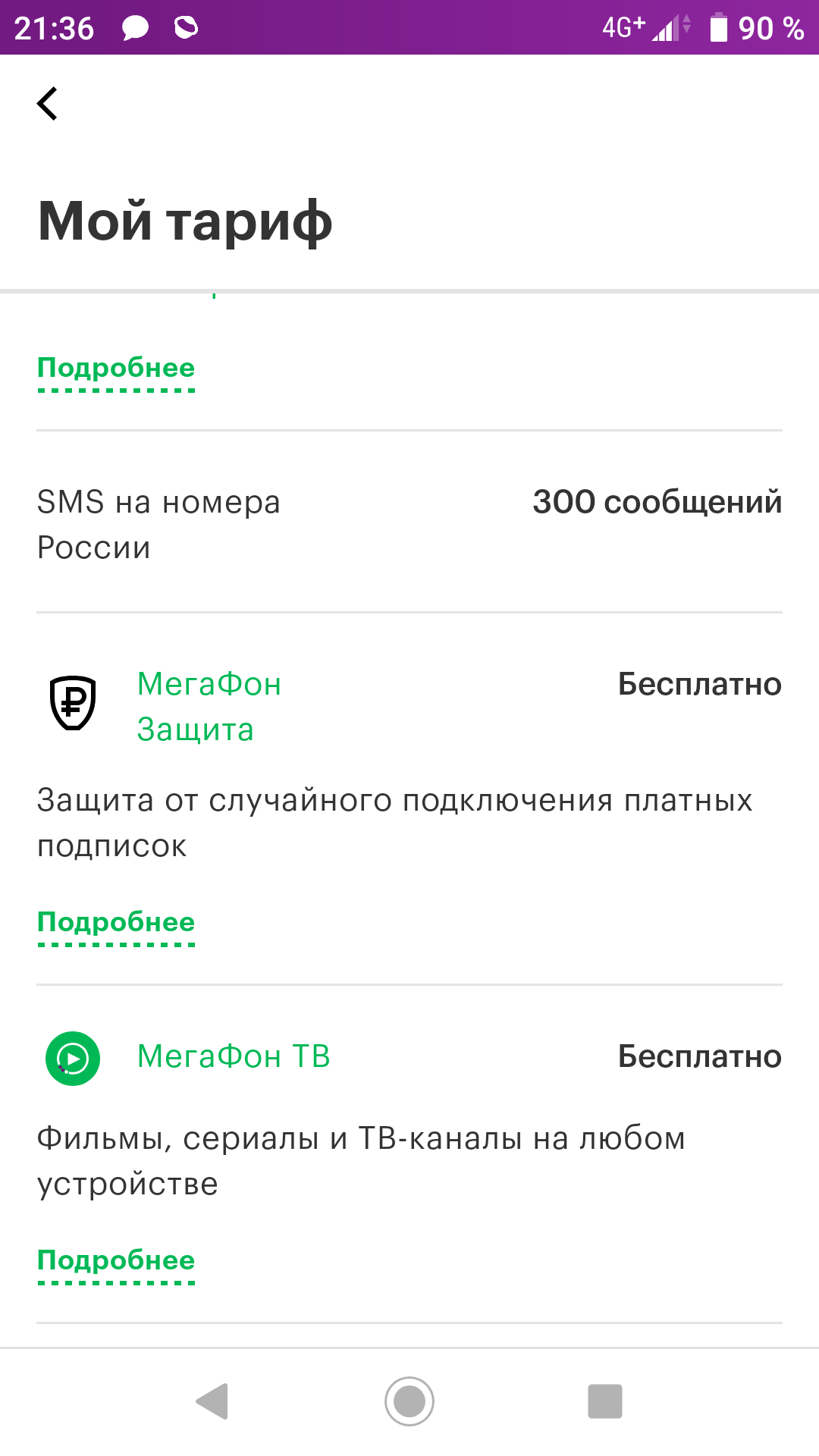This screenshot has width=819, height=1456.
Task: Tap Подробнее under МегаФон ТВ description
Action: tap(116, 1261)
